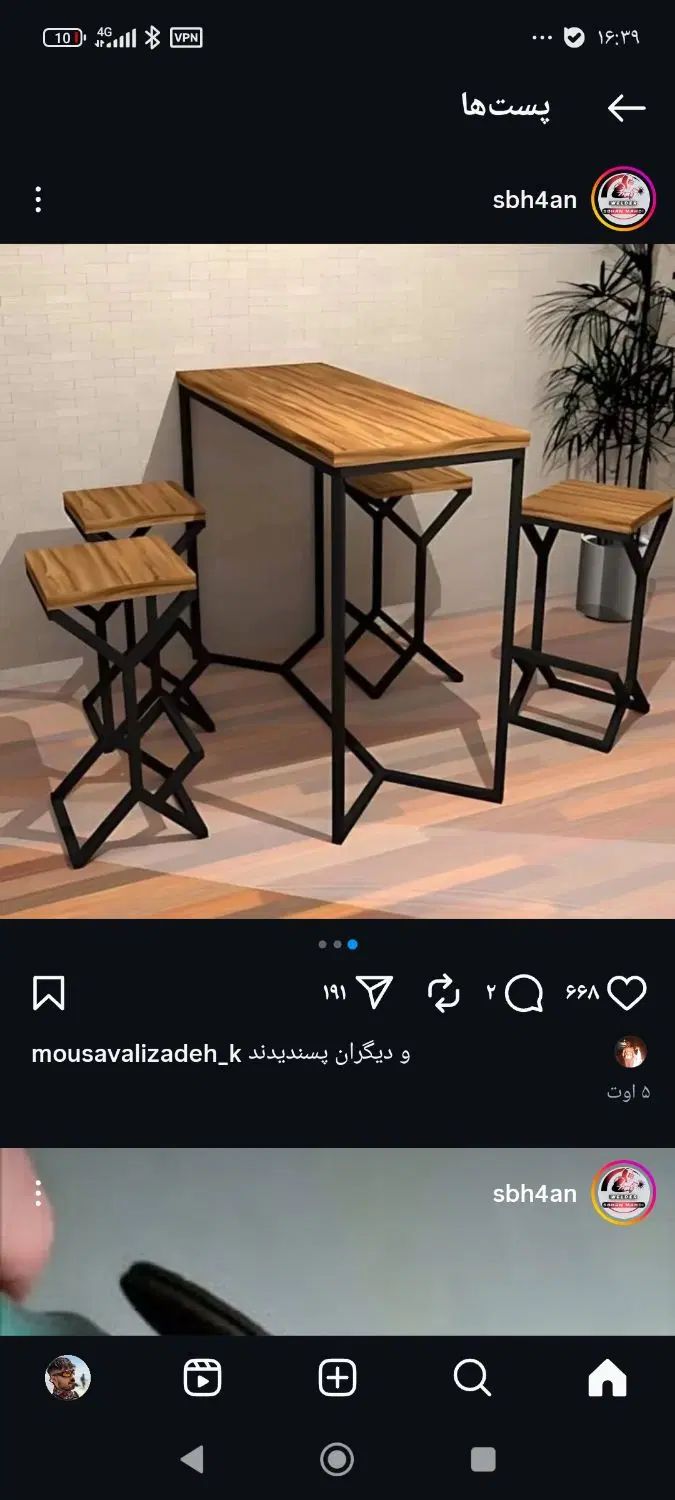Bookmark the bar table post

(49, 993)
